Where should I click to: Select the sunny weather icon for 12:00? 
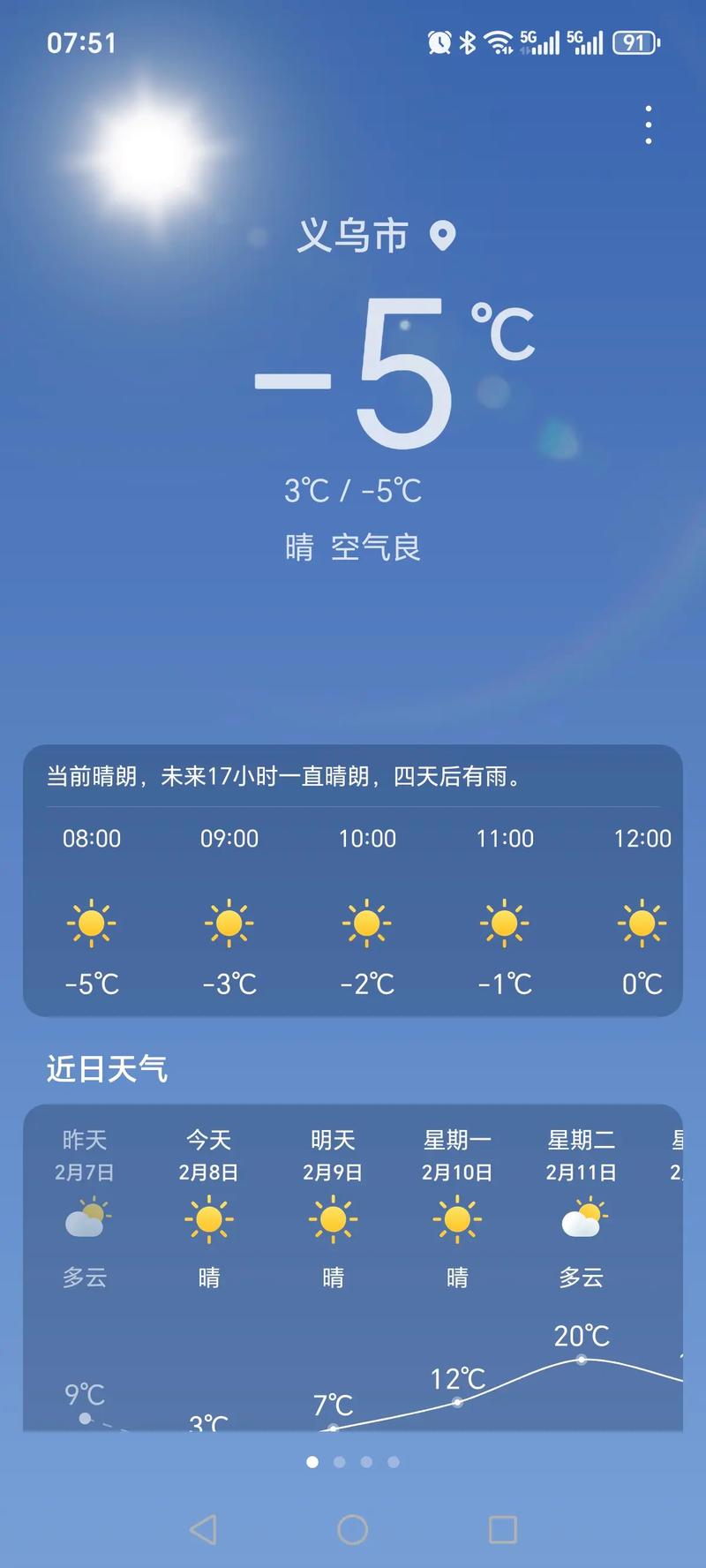pyautogui.click(x=642, y=923)
